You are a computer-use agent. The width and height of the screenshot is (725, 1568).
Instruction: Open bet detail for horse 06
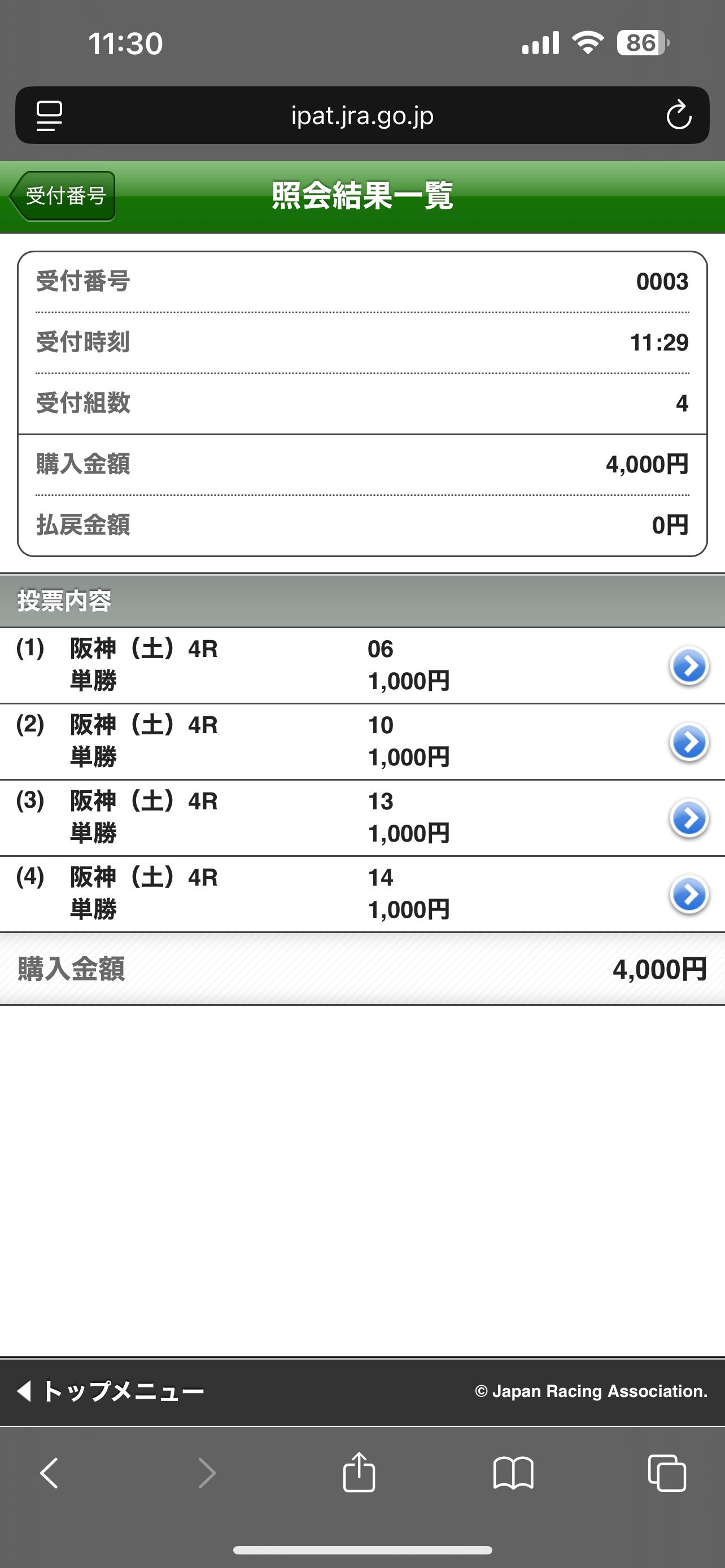tap(688, 667)
